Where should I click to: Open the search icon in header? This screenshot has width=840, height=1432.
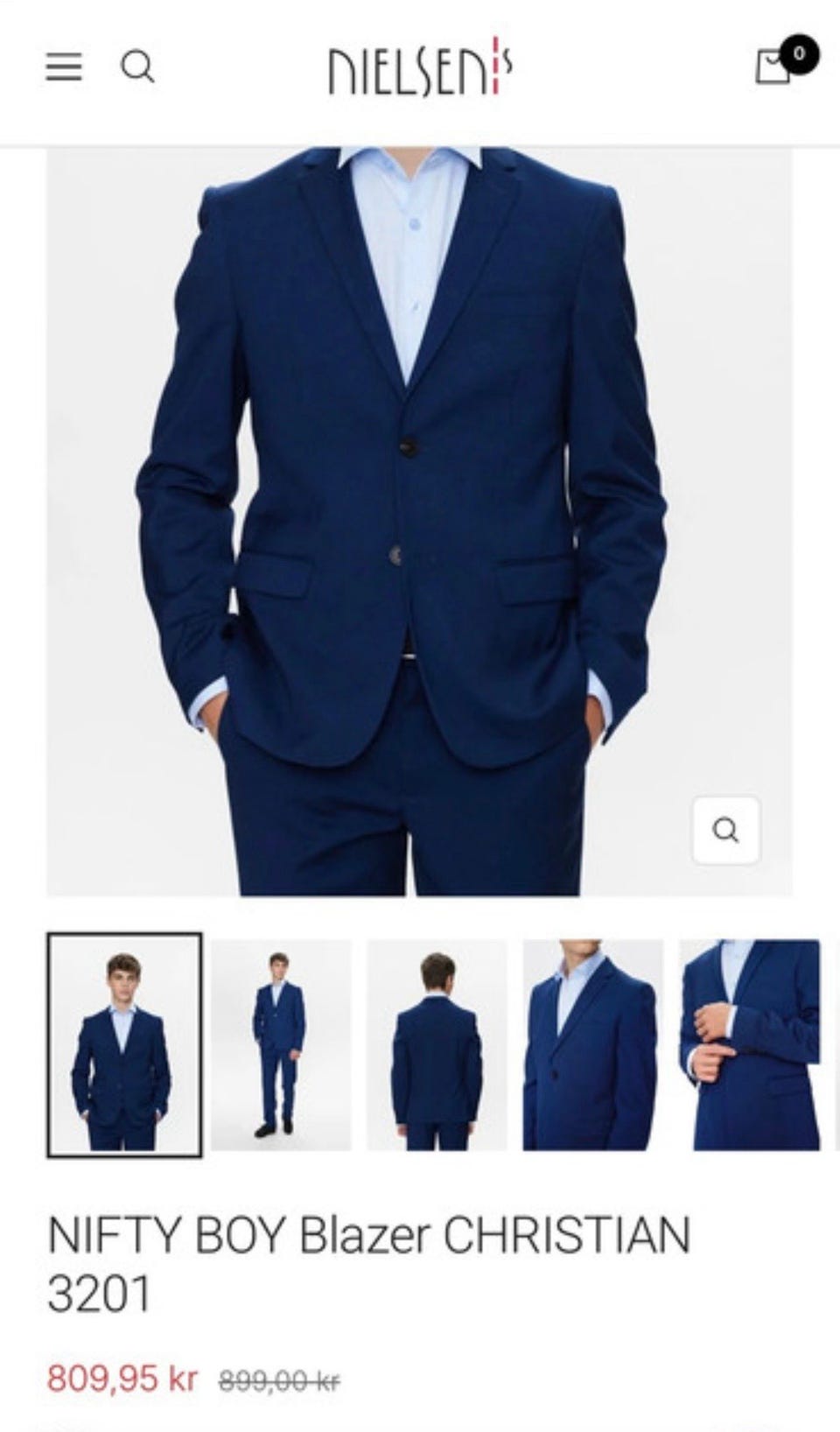pyautogui.click(x=137, y=67)
